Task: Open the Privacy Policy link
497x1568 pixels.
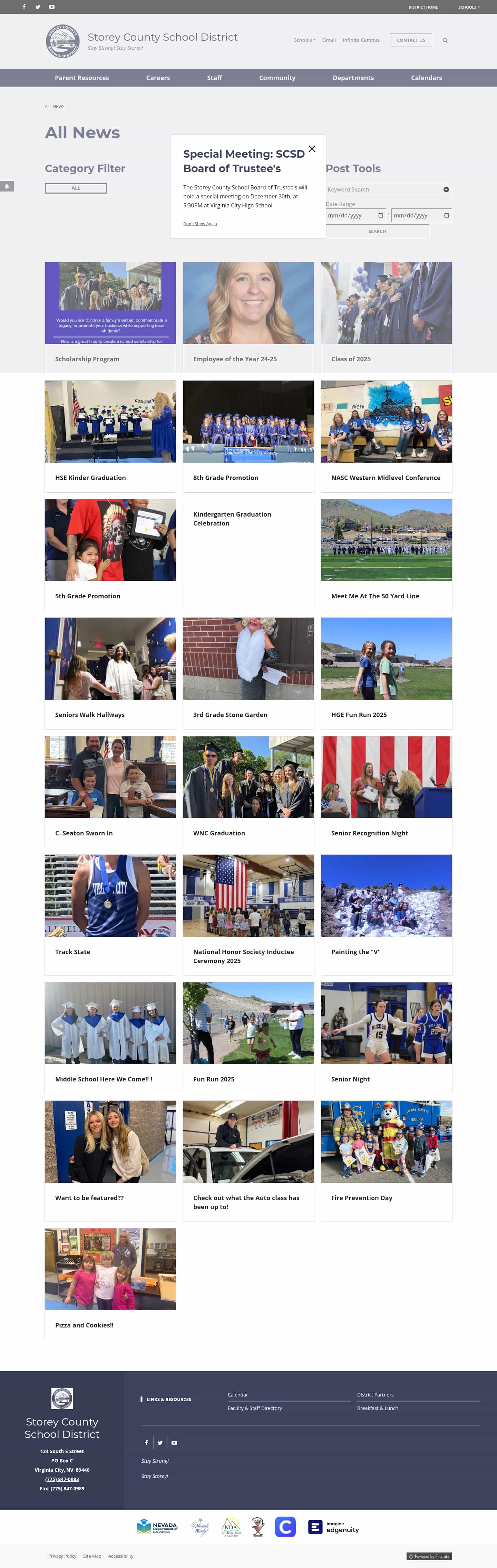Action: pos(62,1556)
